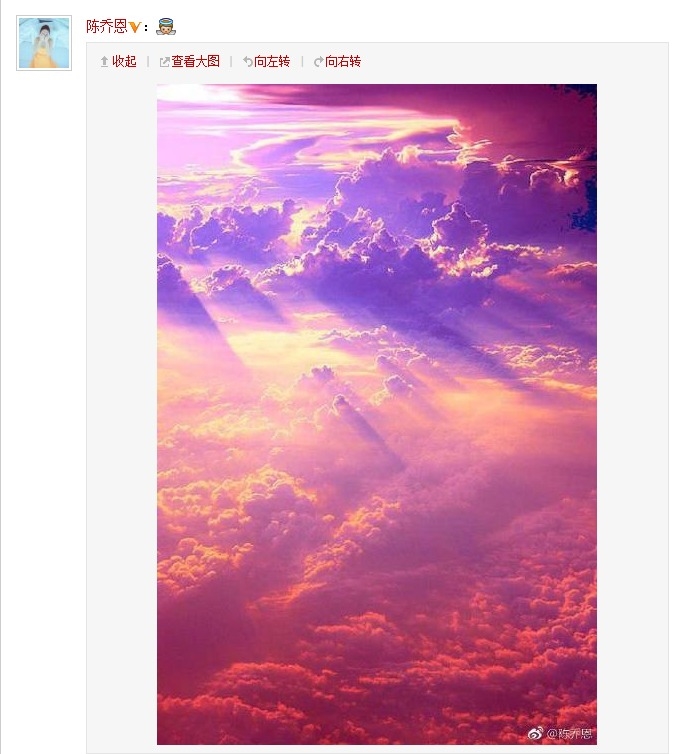Collapse the image with 收起
678x754 pixels.
point(118,62)
